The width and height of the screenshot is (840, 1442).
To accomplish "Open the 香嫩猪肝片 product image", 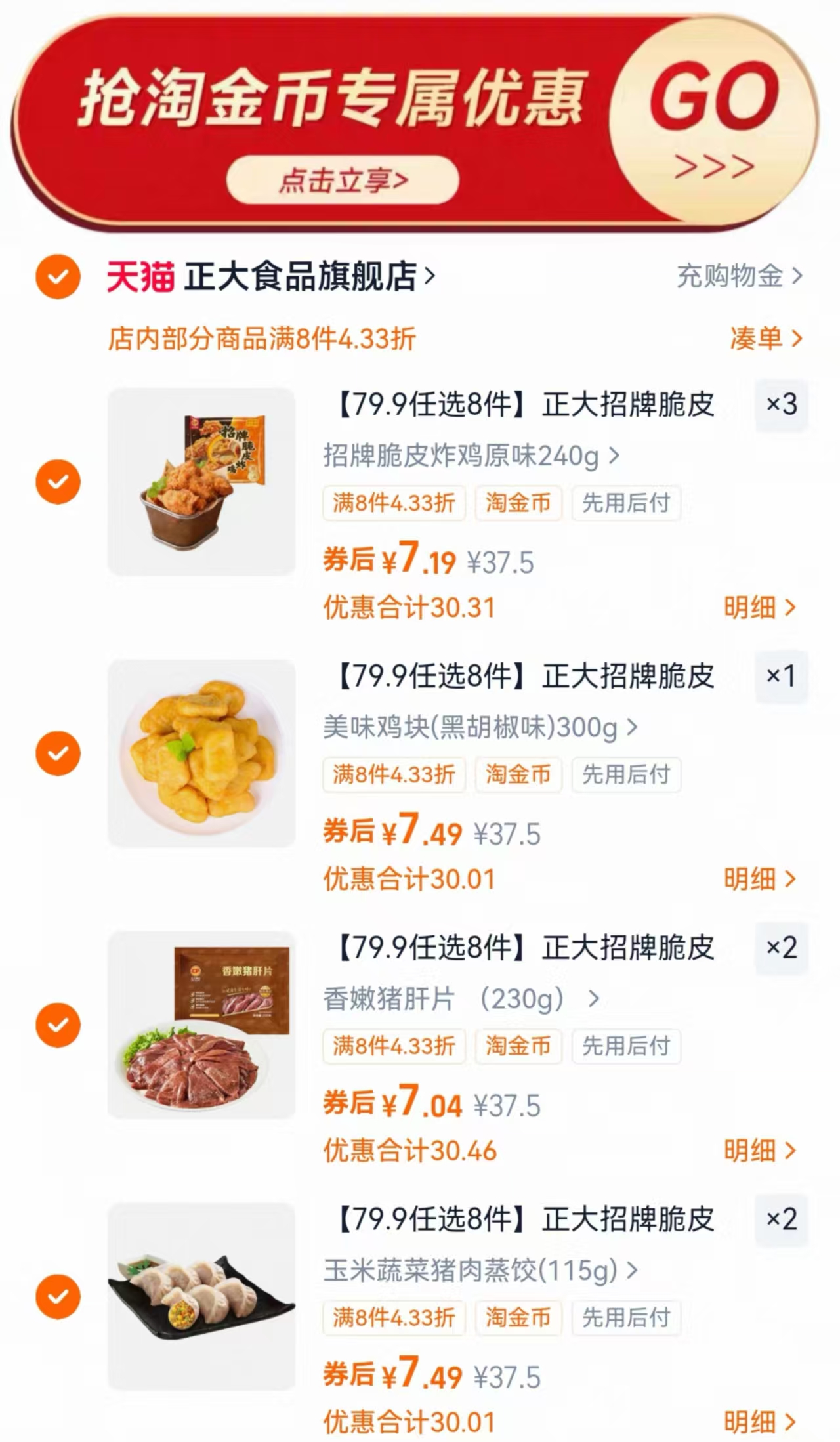I will (201, 1024).
